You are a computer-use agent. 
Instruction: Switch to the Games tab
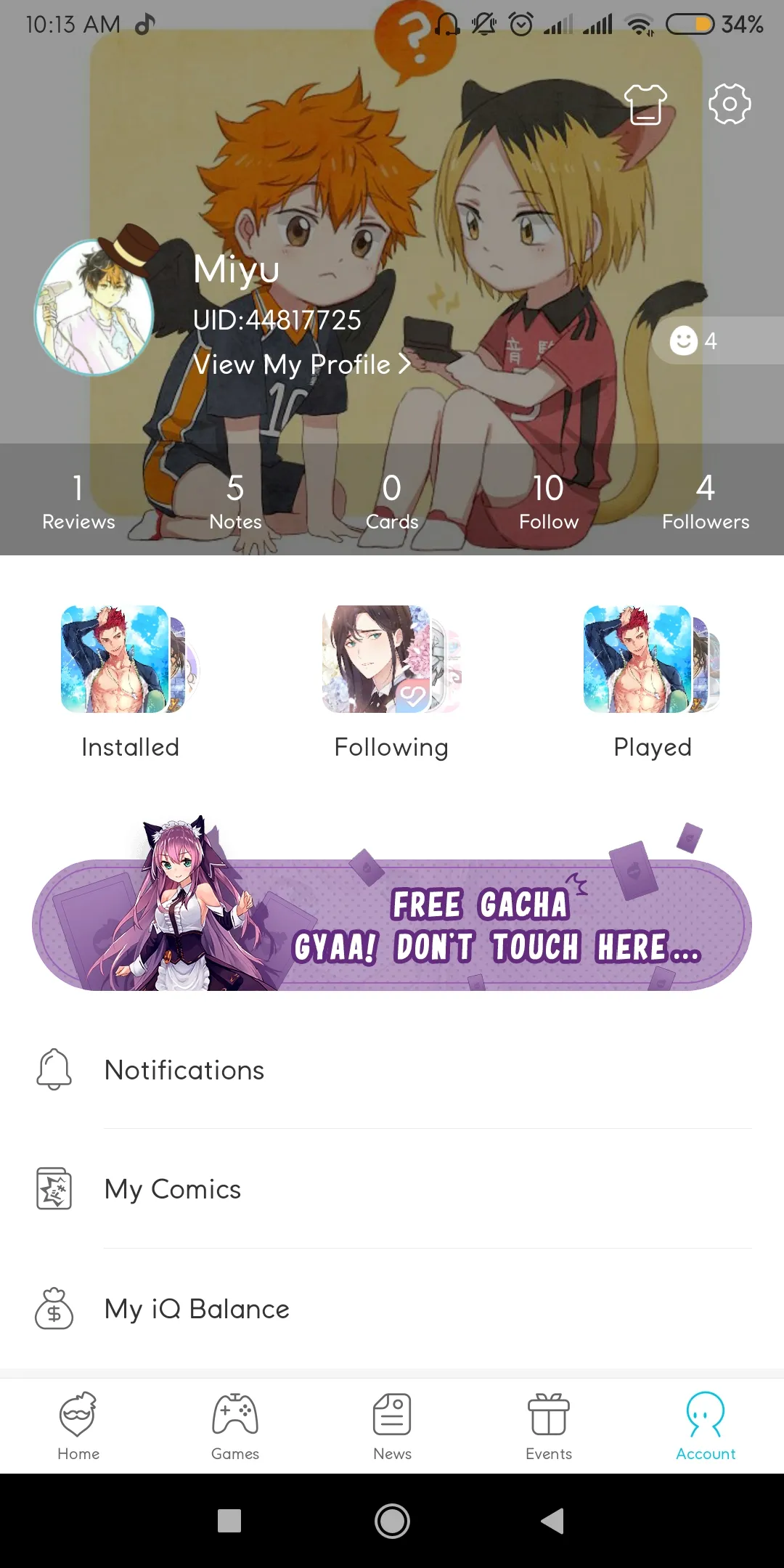(235, 1426)
